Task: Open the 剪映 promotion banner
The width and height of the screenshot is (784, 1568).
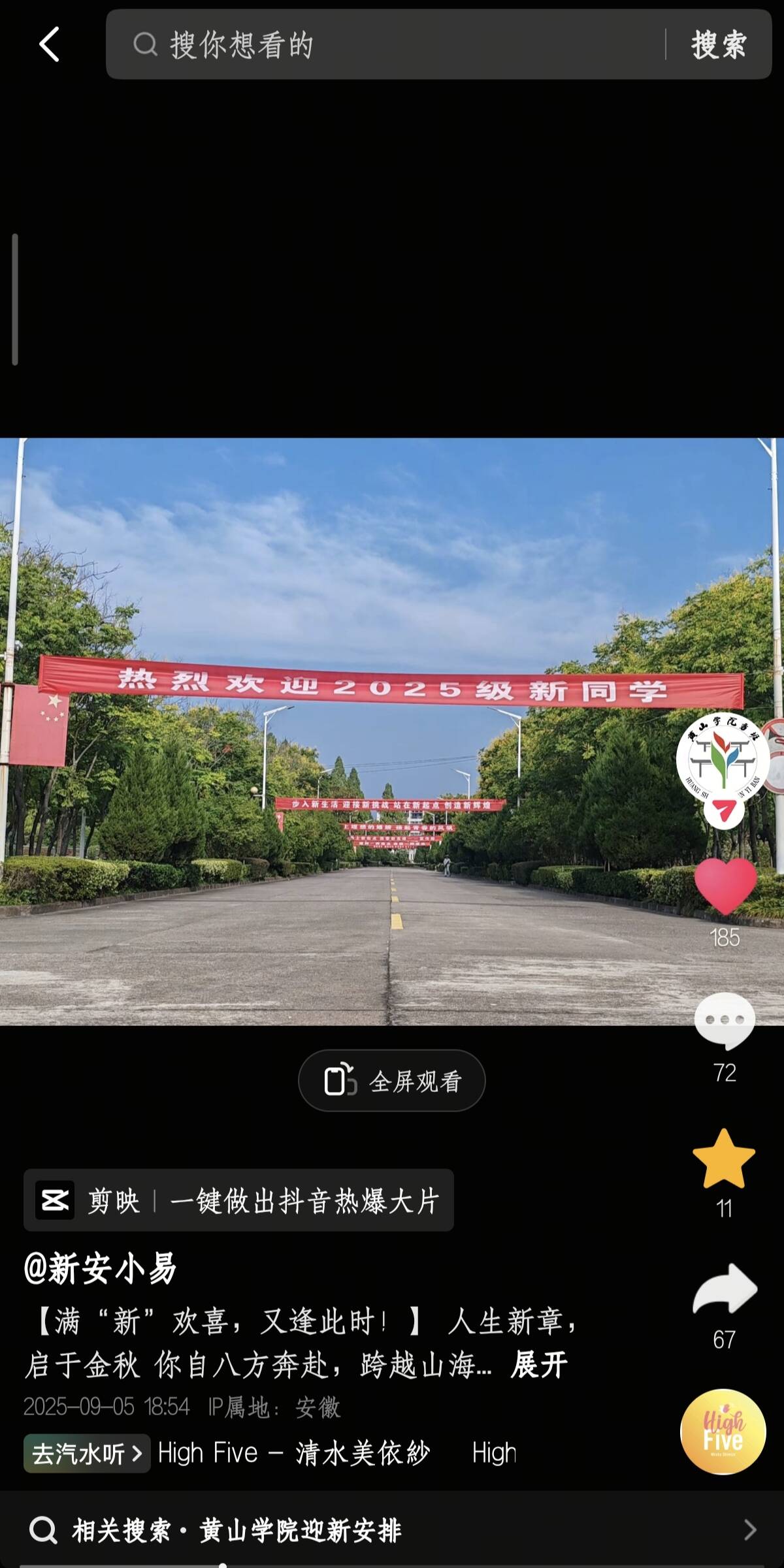Action: coord(238,1200)
